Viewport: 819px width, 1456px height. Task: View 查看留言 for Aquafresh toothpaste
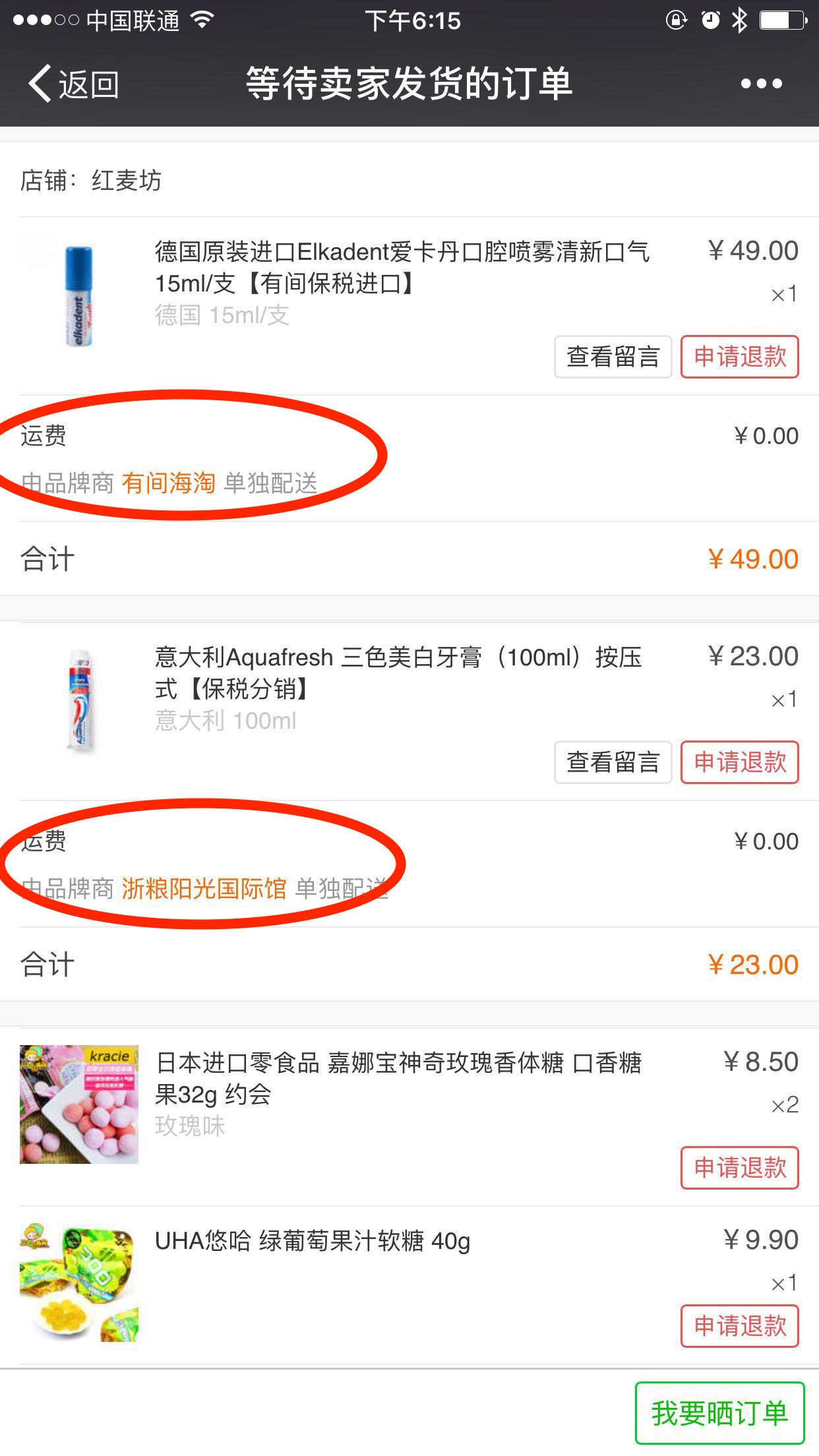(613, 762)
